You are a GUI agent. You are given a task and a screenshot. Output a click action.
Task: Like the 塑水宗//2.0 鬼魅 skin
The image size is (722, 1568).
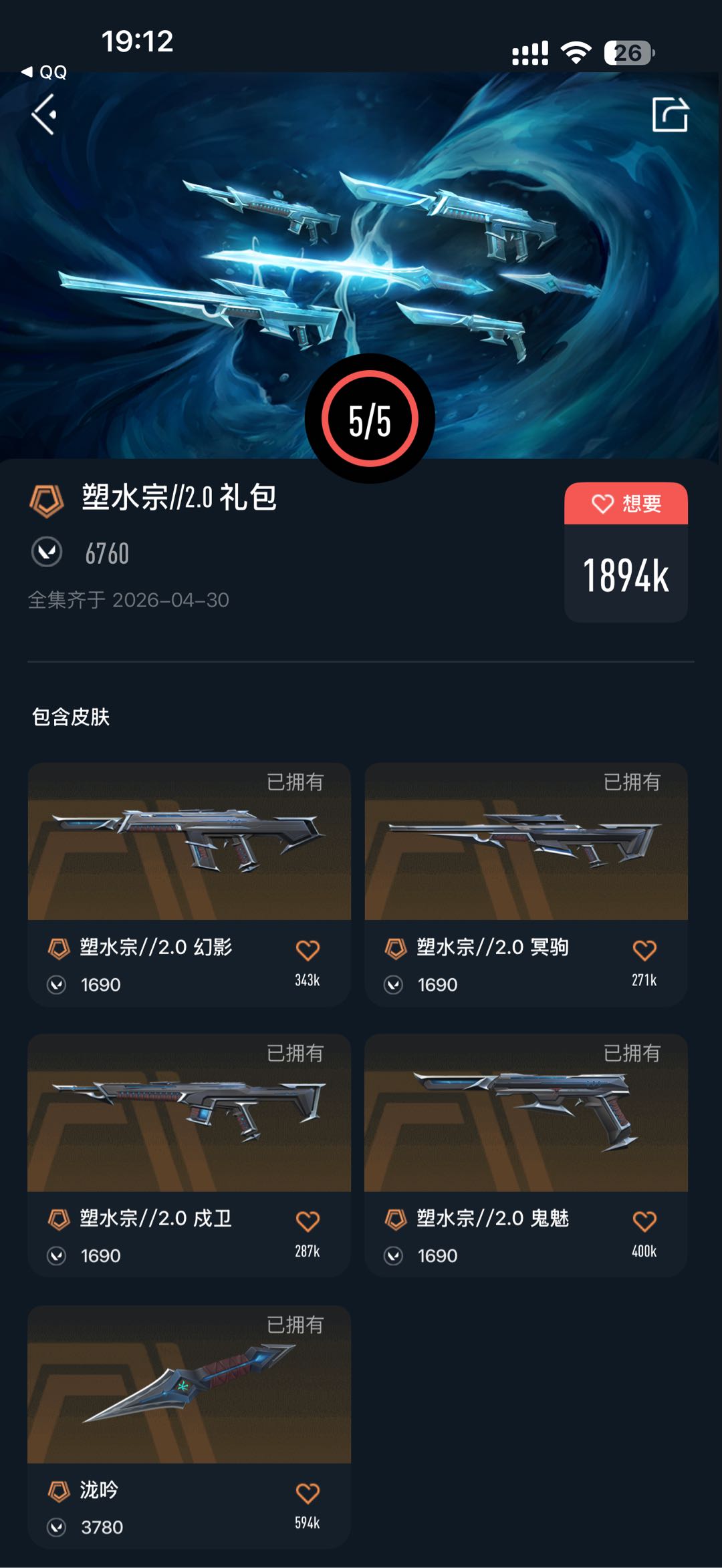(x=644, y=1221)
